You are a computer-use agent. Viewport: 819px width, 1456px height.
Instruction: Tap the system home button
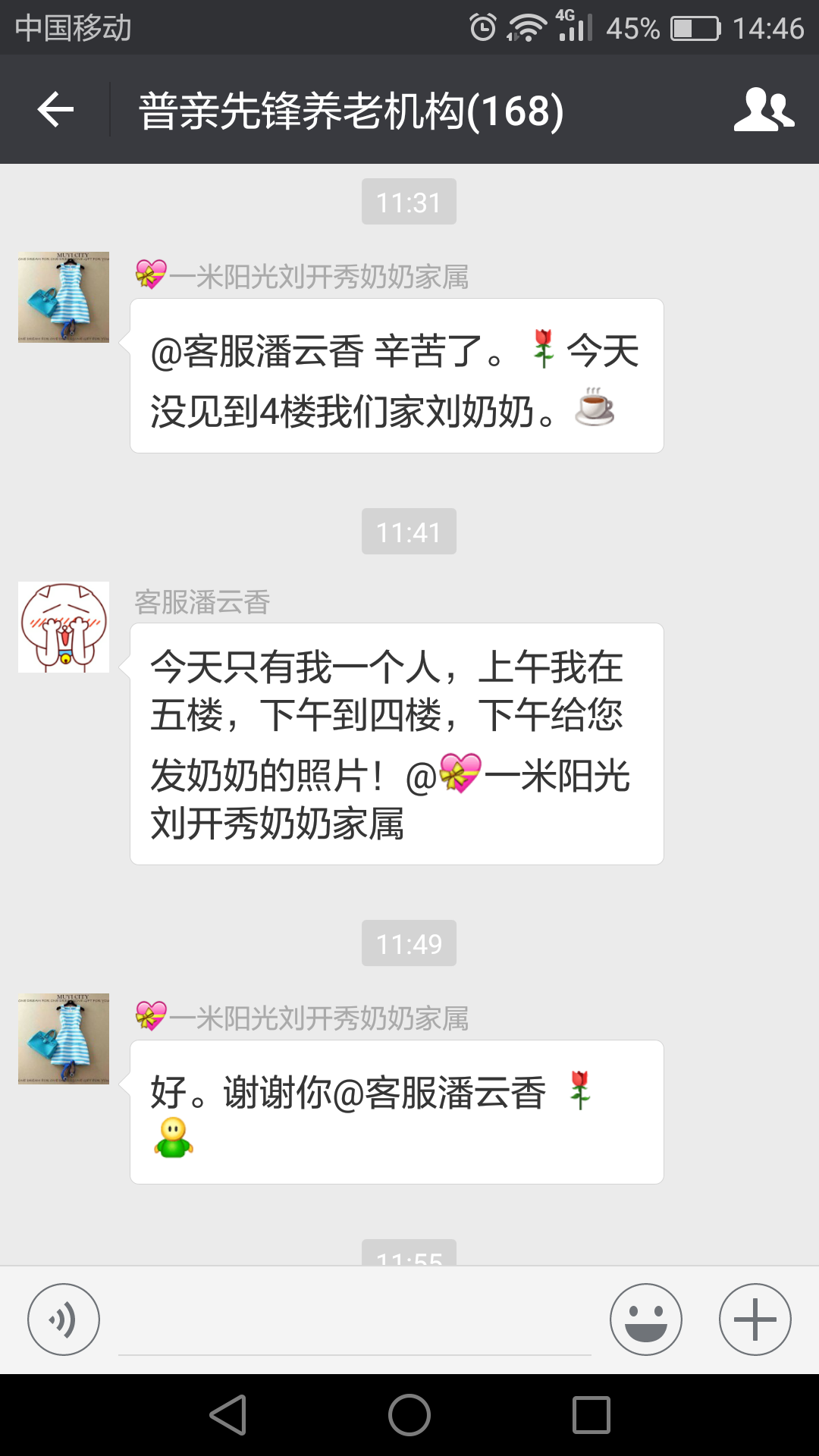click(409, 1415)
